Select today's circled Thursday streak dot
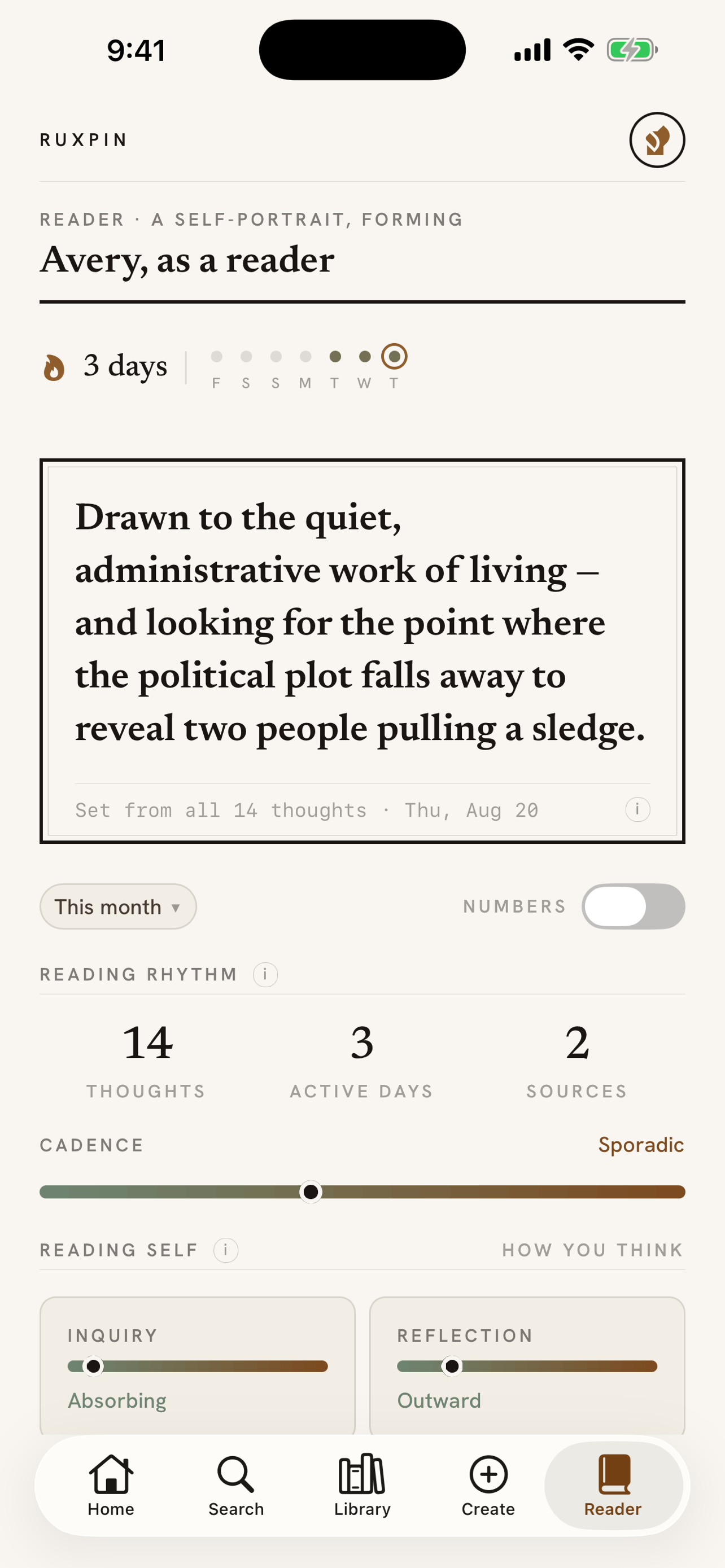The image size is (725, 1568). (395, 357)
